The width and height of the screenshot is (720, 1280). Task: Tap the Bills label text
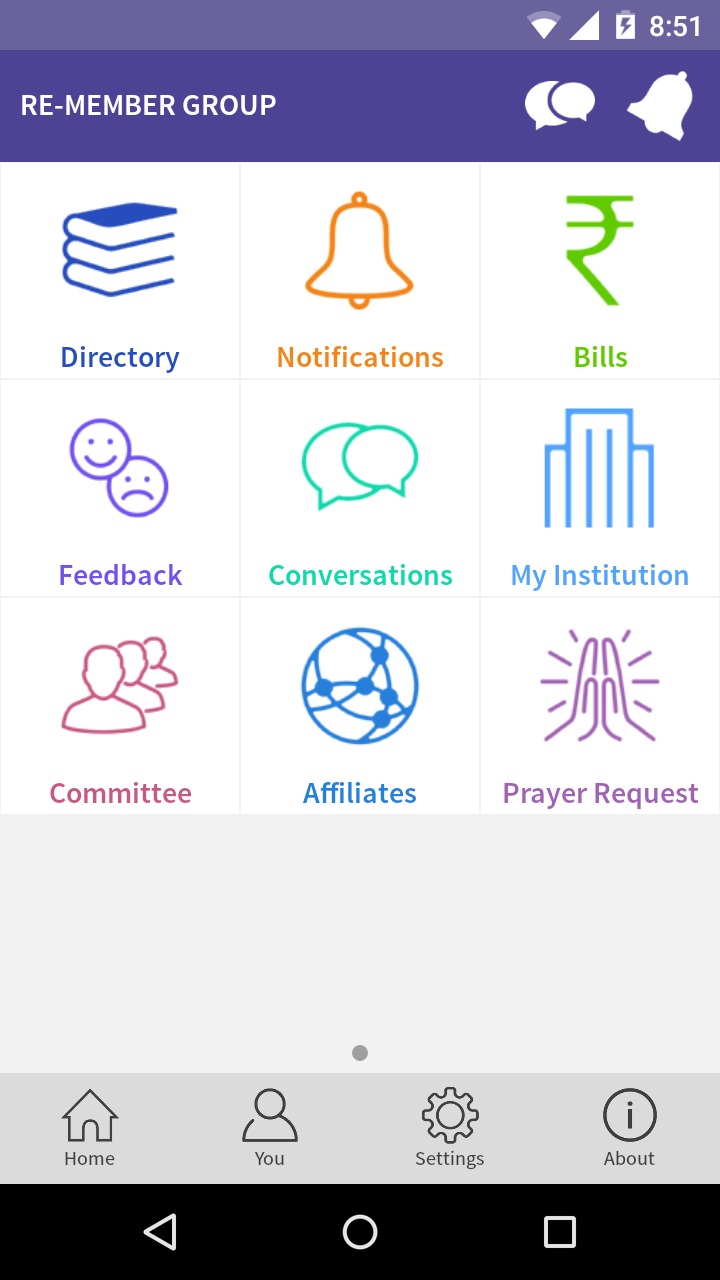pos(599,356)
